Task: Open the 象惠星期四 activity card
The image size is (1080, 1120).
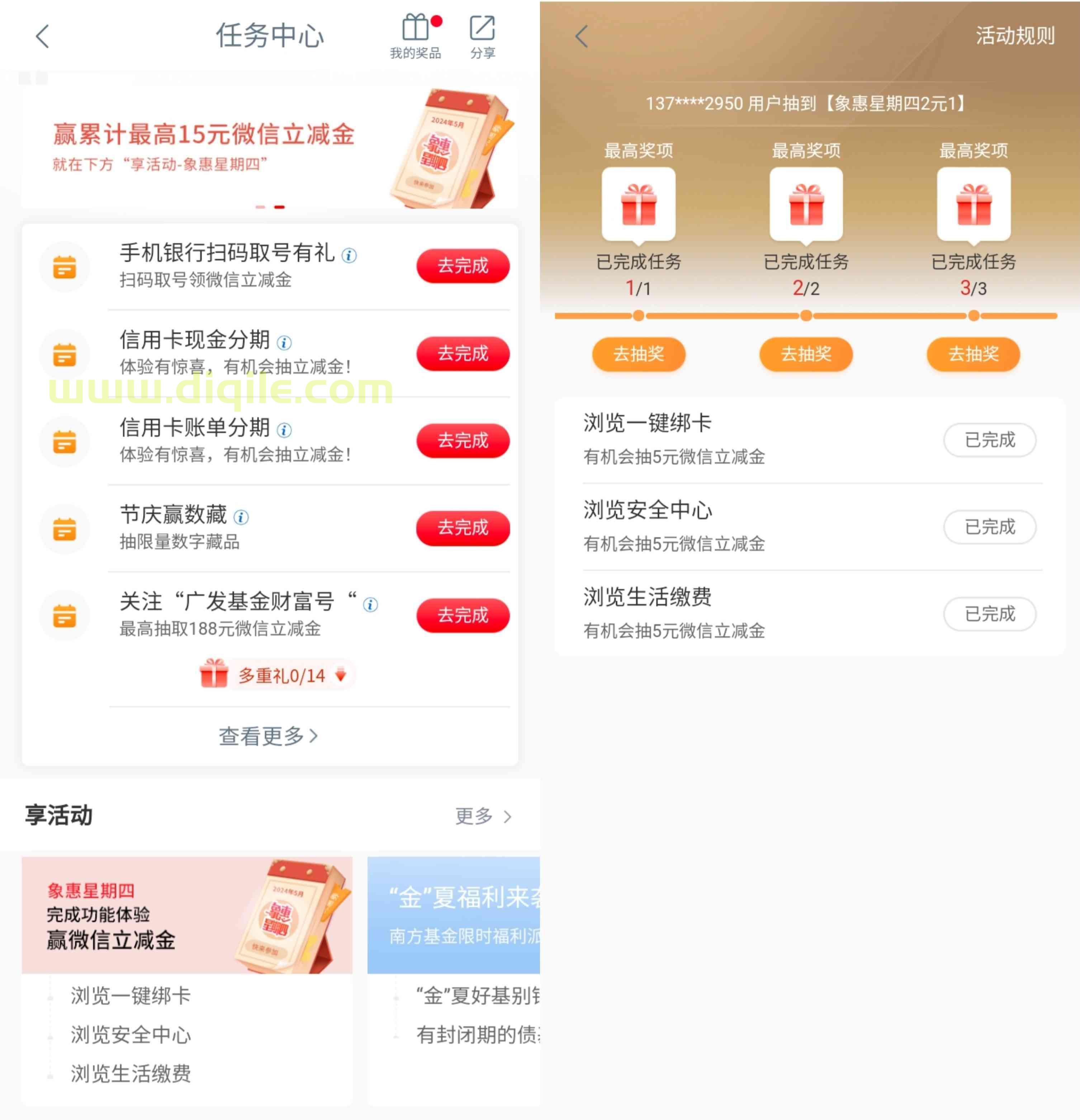Action: coord(187,914)
